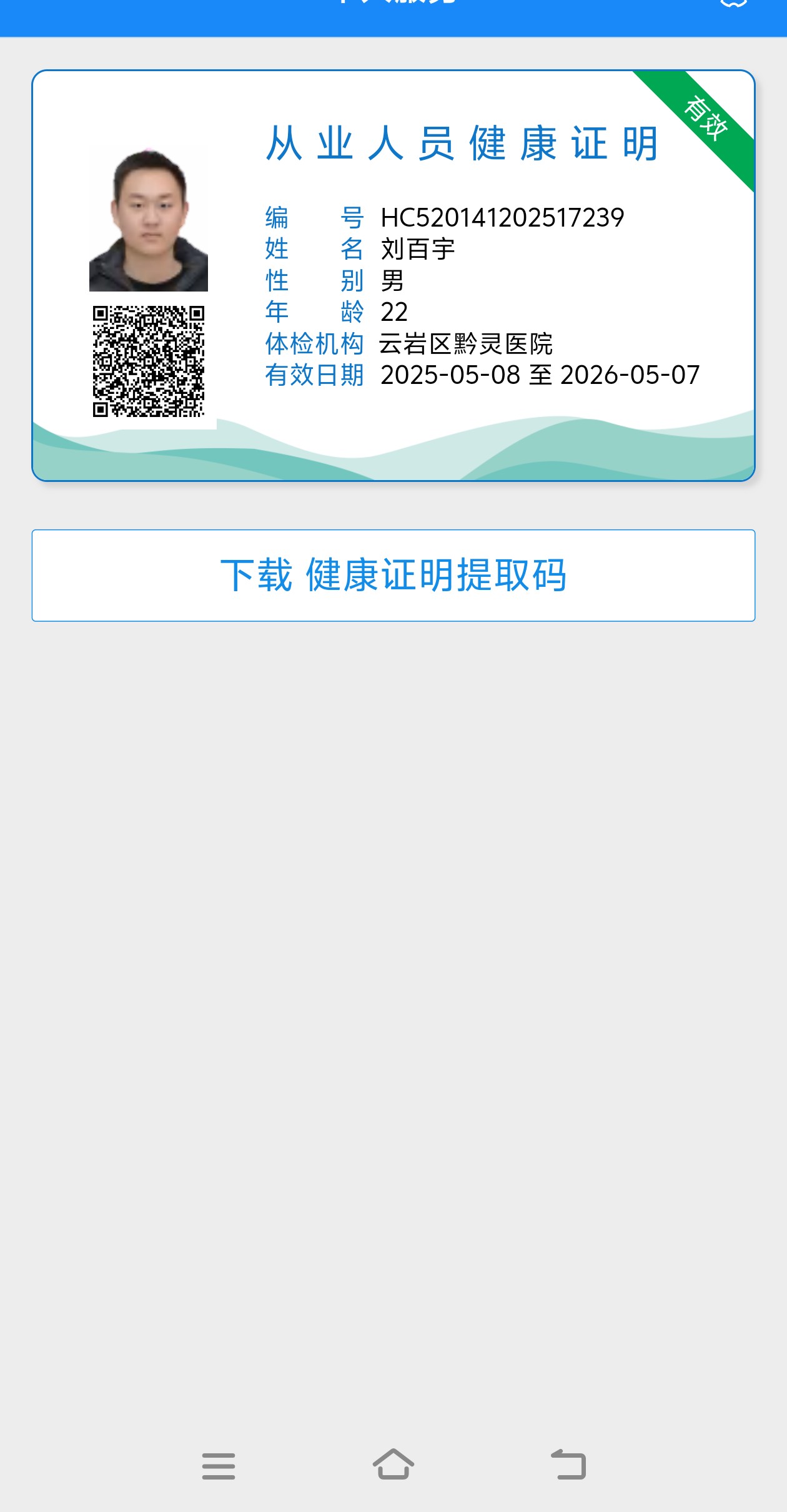Screen dimensions: 787x1512
Task: Open the recent apps menu button
Action: (x=219, y=1466)
